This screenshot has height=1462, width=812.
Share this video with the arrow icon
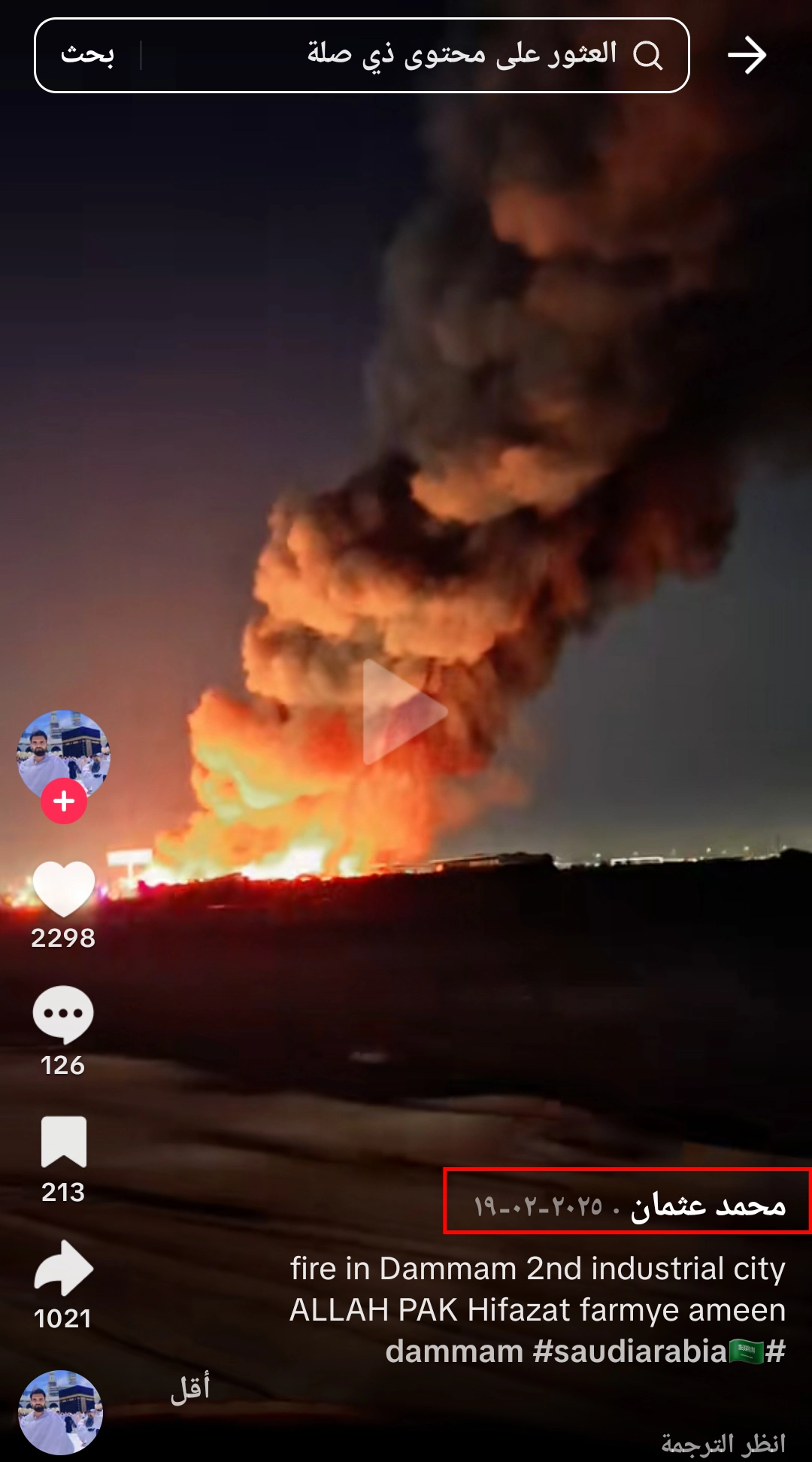(64, 1268)
